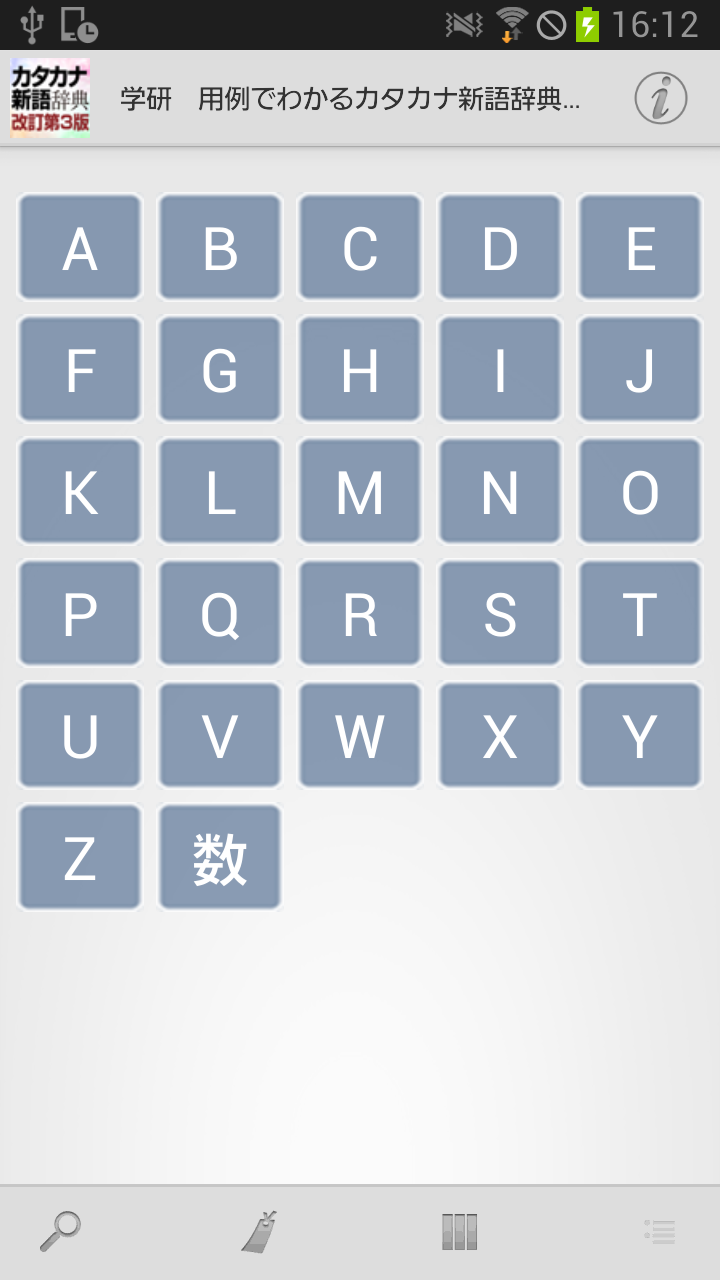720x1280 pixels.
Task: Browse words starting with S
Action: 500,614
